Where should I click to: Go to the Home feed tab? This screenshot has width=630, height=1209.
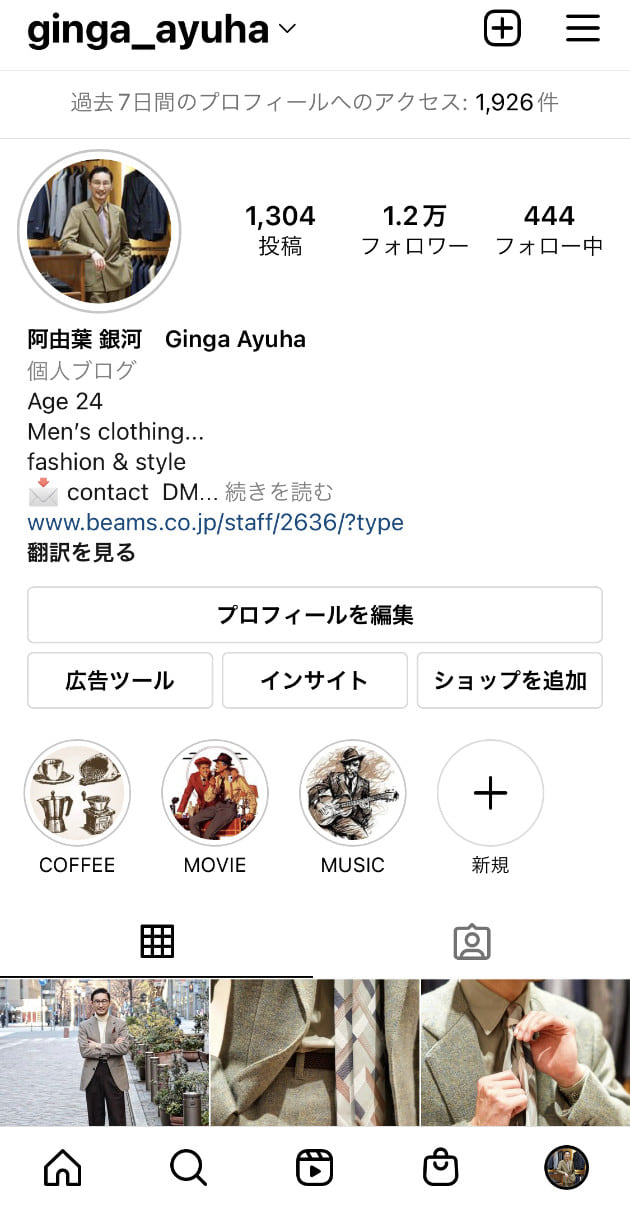tap(63, 1167)
